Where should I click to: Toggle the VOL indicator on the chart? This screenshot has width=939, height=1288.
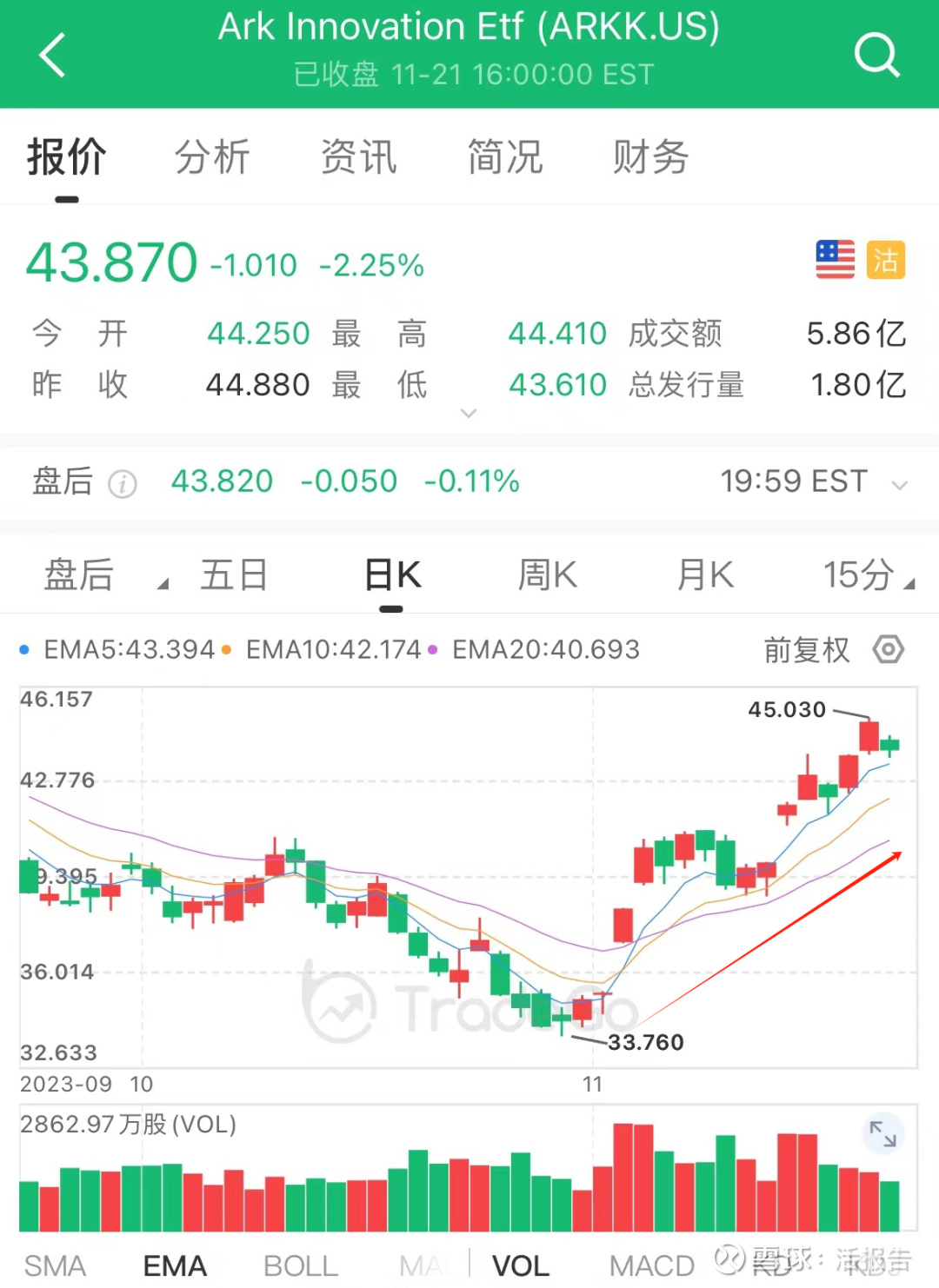pyautogui.click(x=519, y=1265)
